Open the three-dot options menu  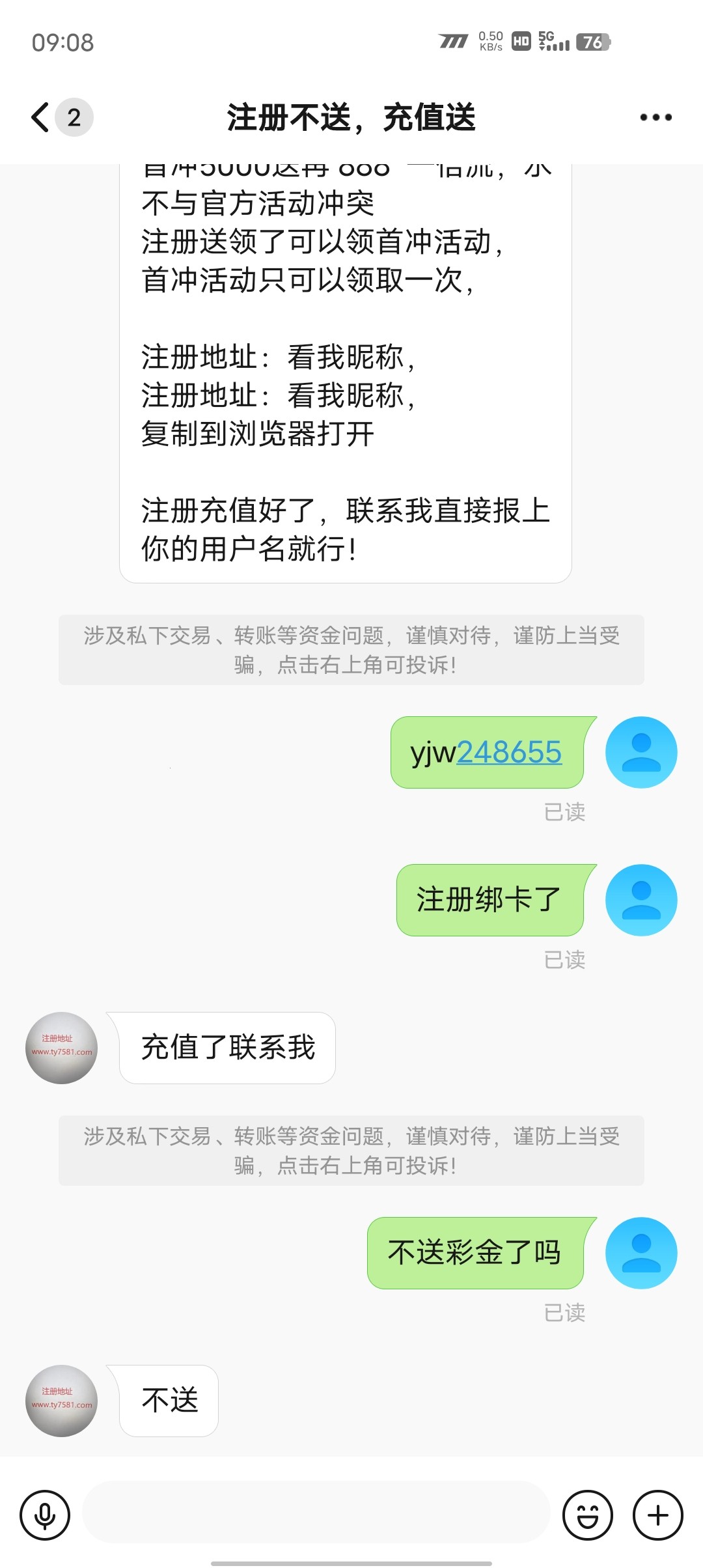[x=654, y=117]
